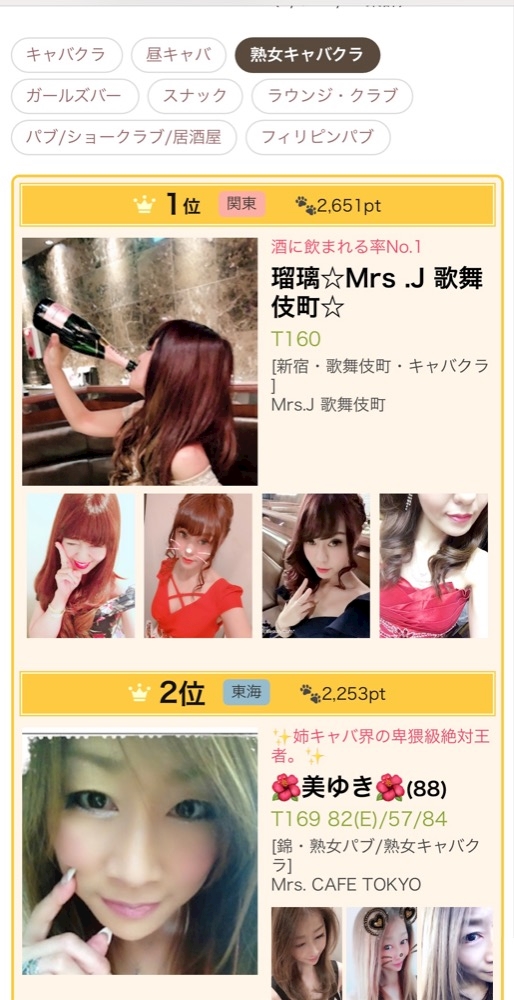
Task: Open the パブ/ショークラブ/居酒屋 category
Action: pos(124,137)
